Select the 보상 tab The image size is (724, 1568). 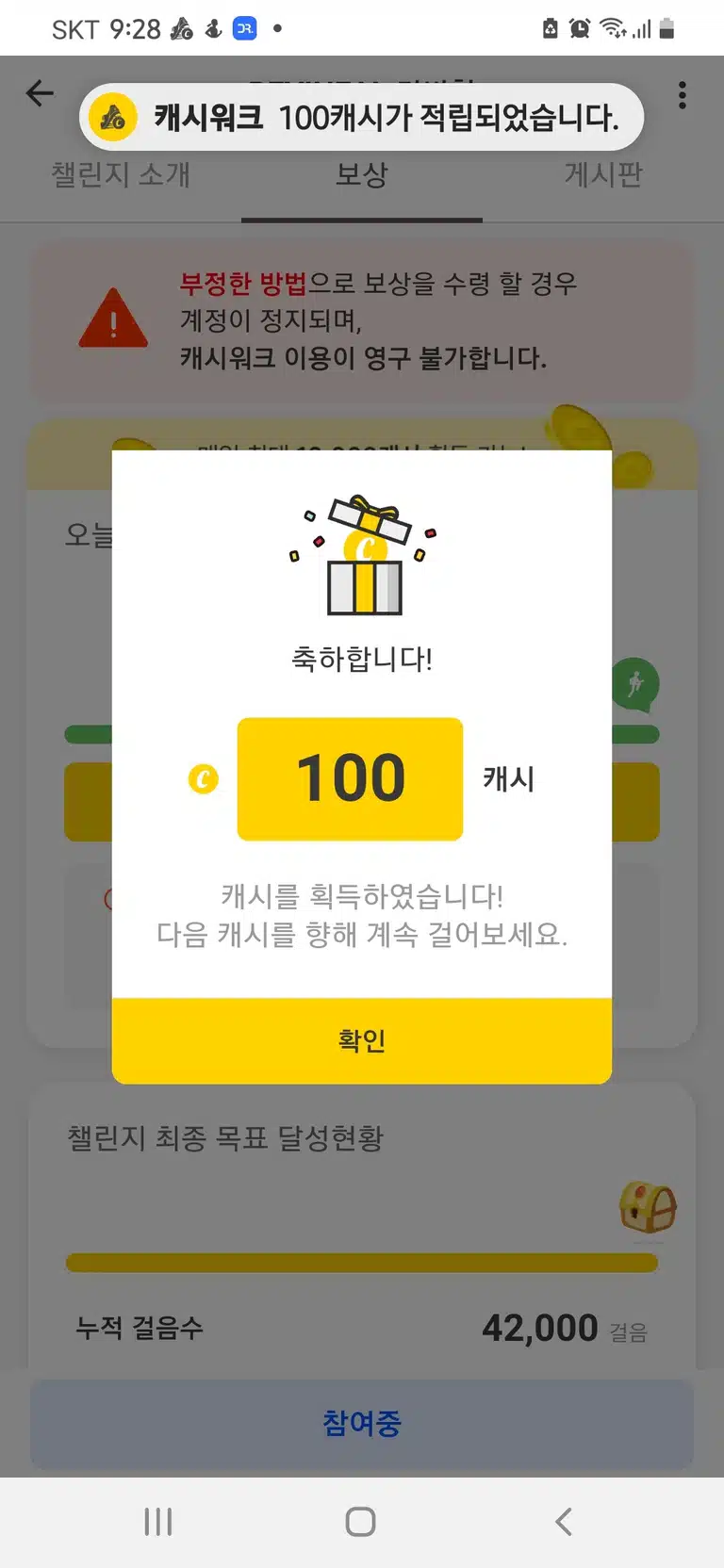click(x=362, y=175)
